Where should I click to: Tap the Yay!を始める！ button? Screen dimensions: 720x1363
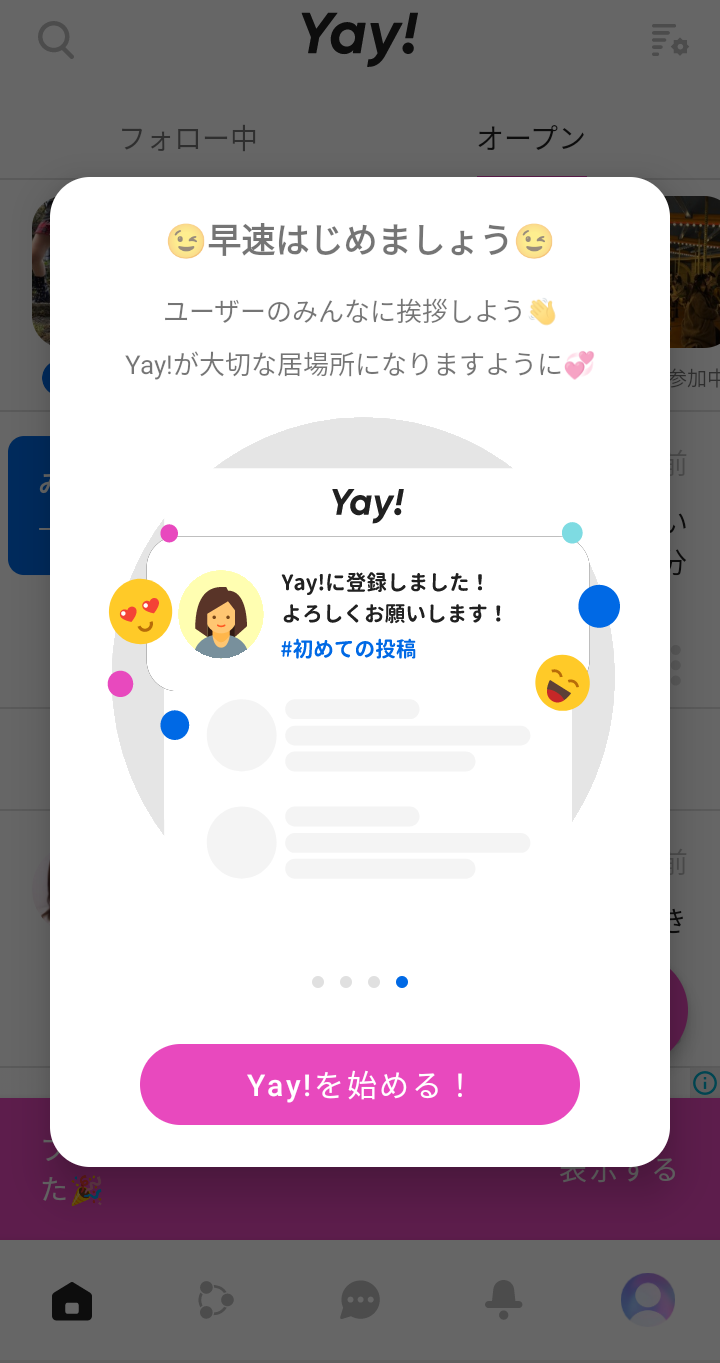[x=360, y=1085]
